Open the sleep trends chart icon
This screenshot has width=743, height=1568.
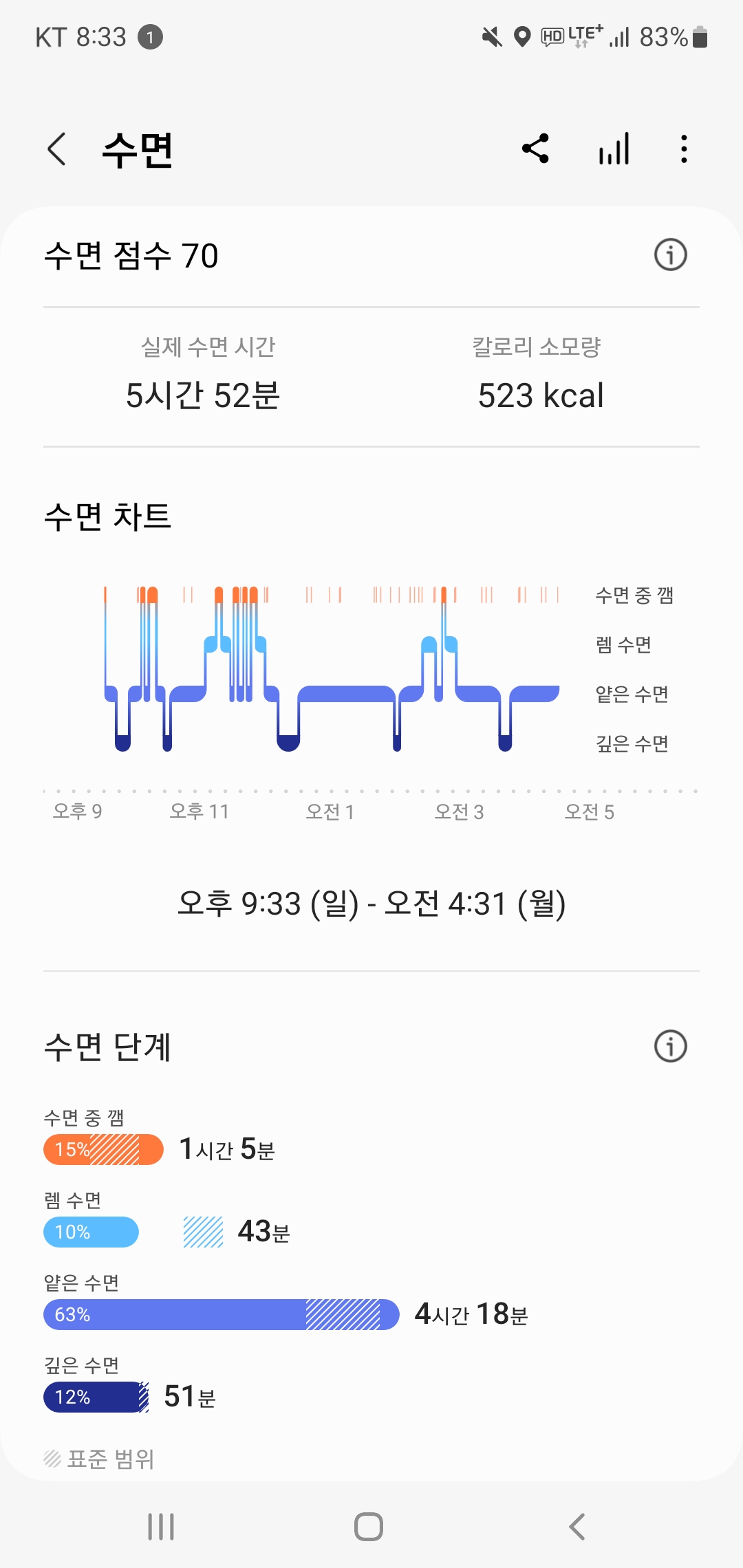(614, 149)
